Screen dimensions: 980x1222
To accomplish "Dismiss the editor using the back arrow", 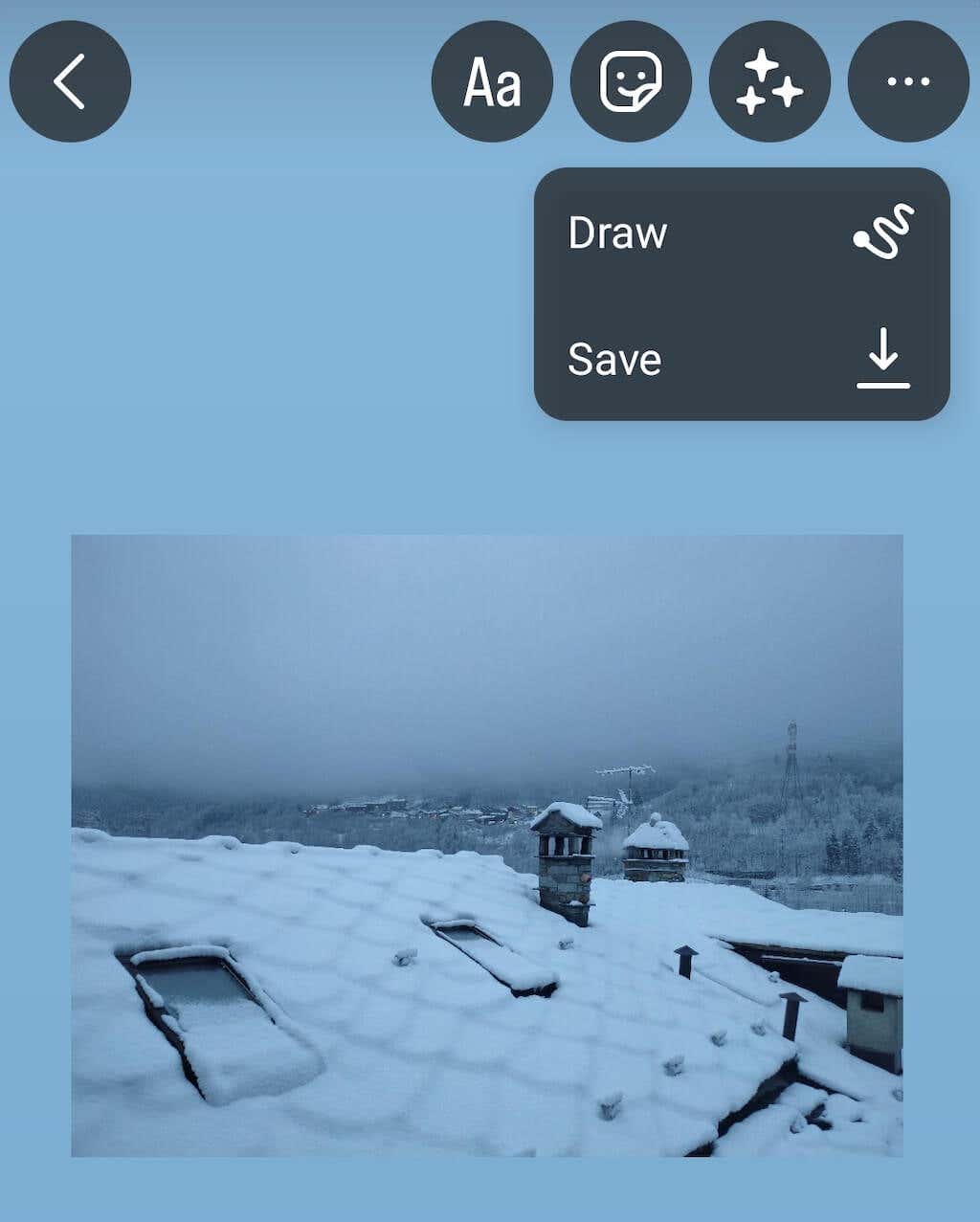I will (x=70, y=82).
